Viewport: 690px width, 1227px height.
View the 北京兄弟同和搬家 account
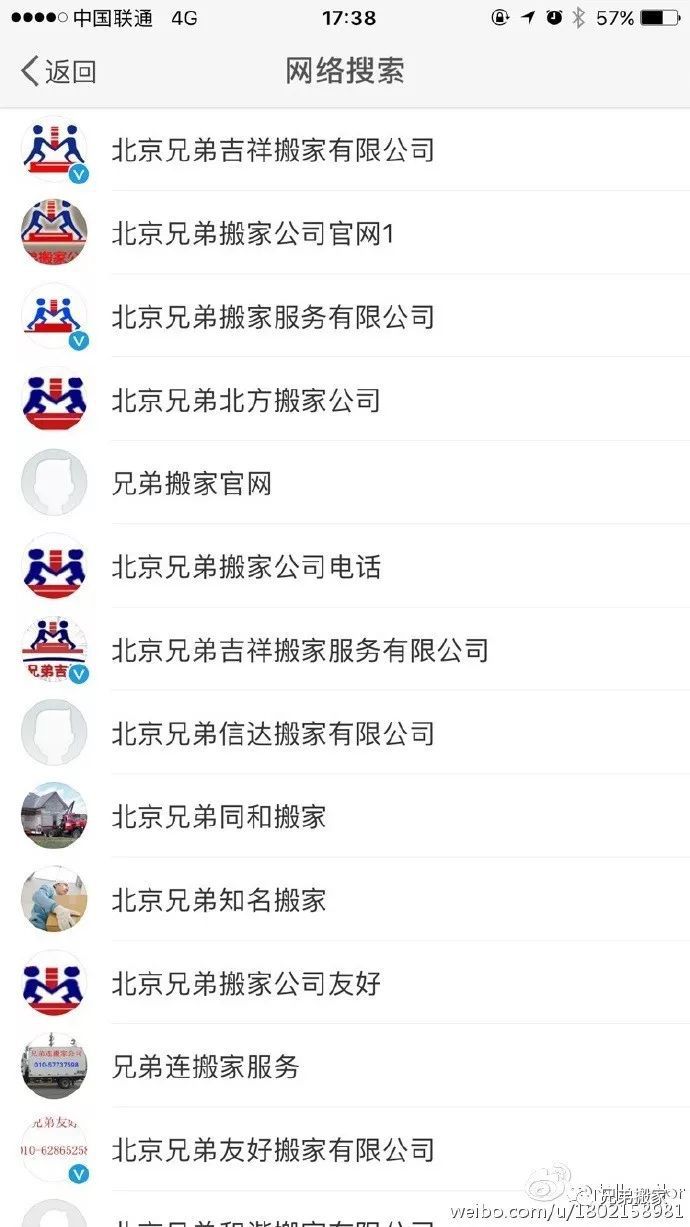click(x=219, y=816)
